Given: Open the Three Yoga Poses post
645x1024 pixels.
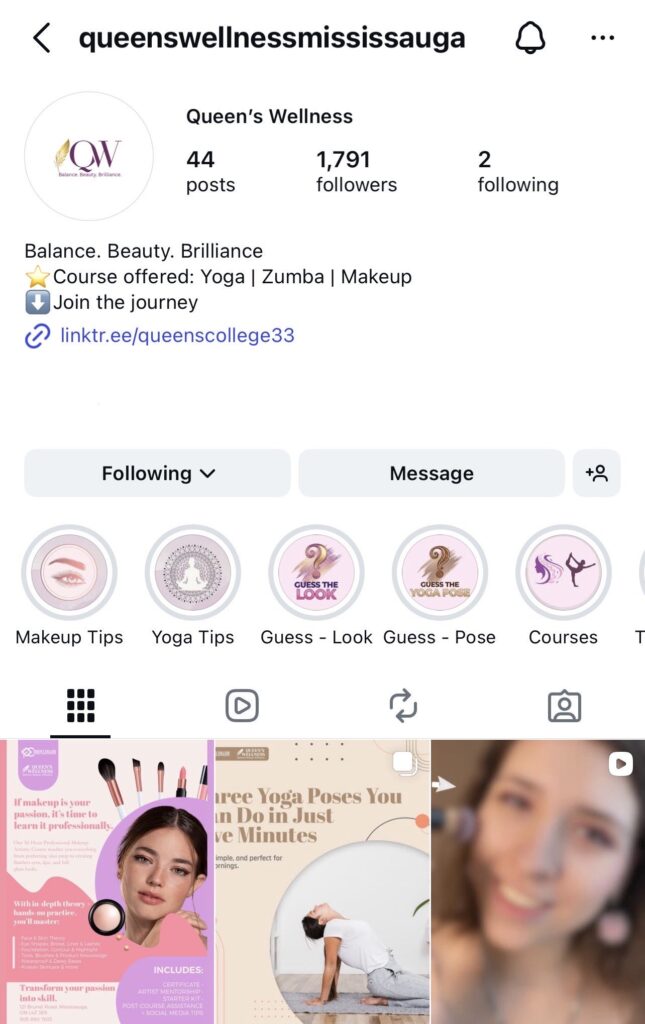Looking at the screenshot, I should click(322, 882).
